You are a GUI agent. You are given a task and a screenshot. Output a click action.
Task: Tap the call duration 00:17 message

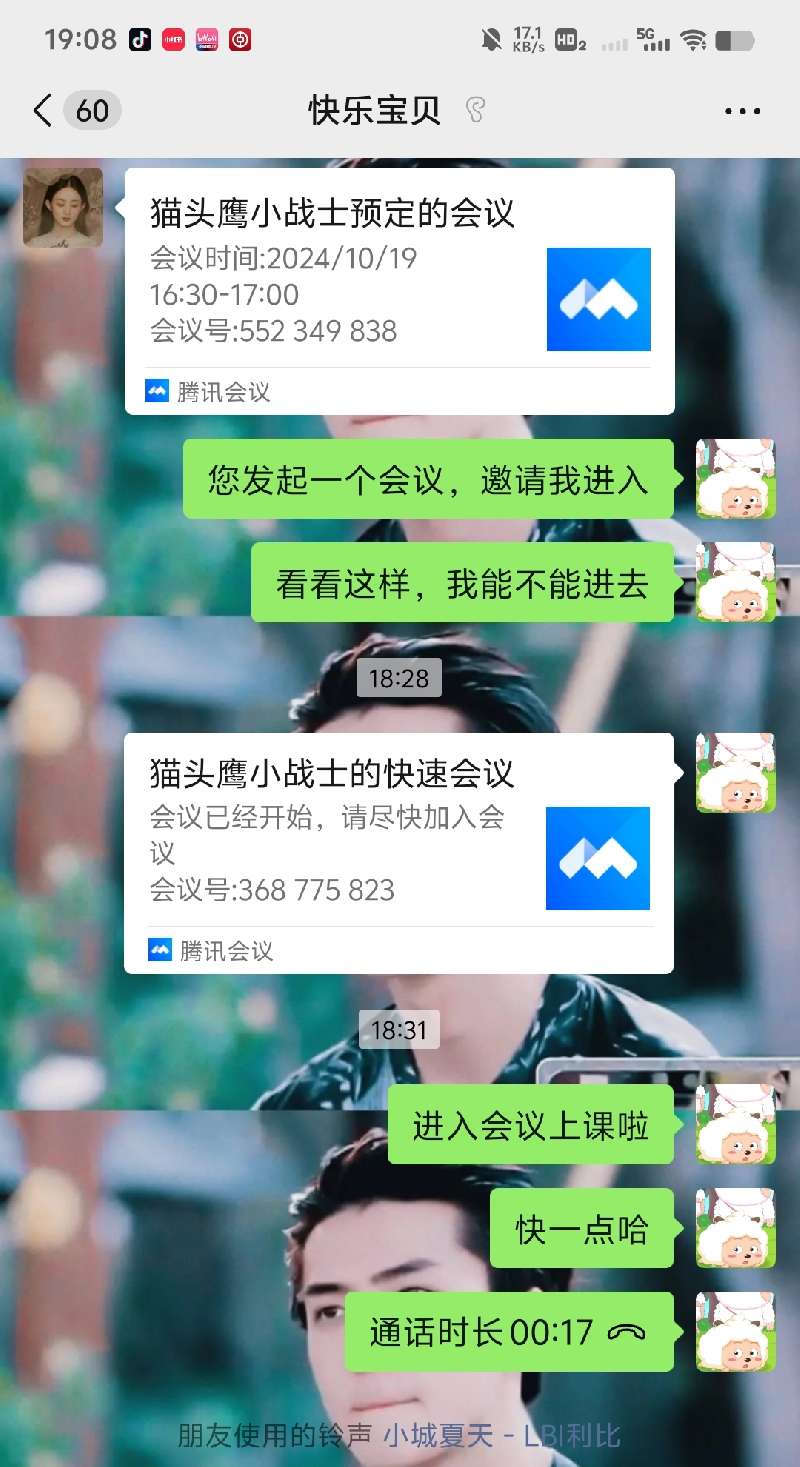click(508, 1332)
